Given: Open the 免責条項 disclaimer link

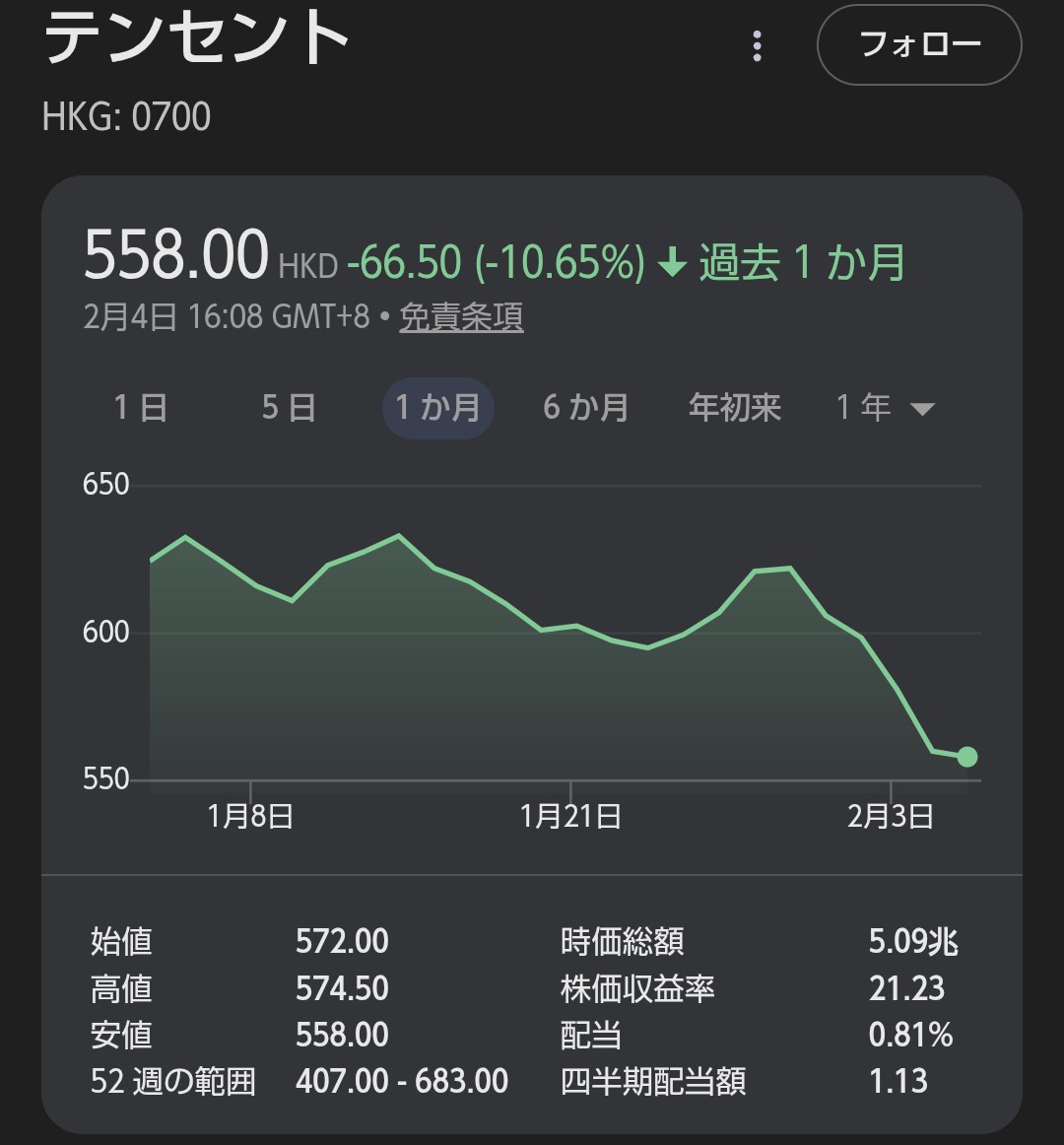Looking at the screenshot, I should click(x=461, y=317).
